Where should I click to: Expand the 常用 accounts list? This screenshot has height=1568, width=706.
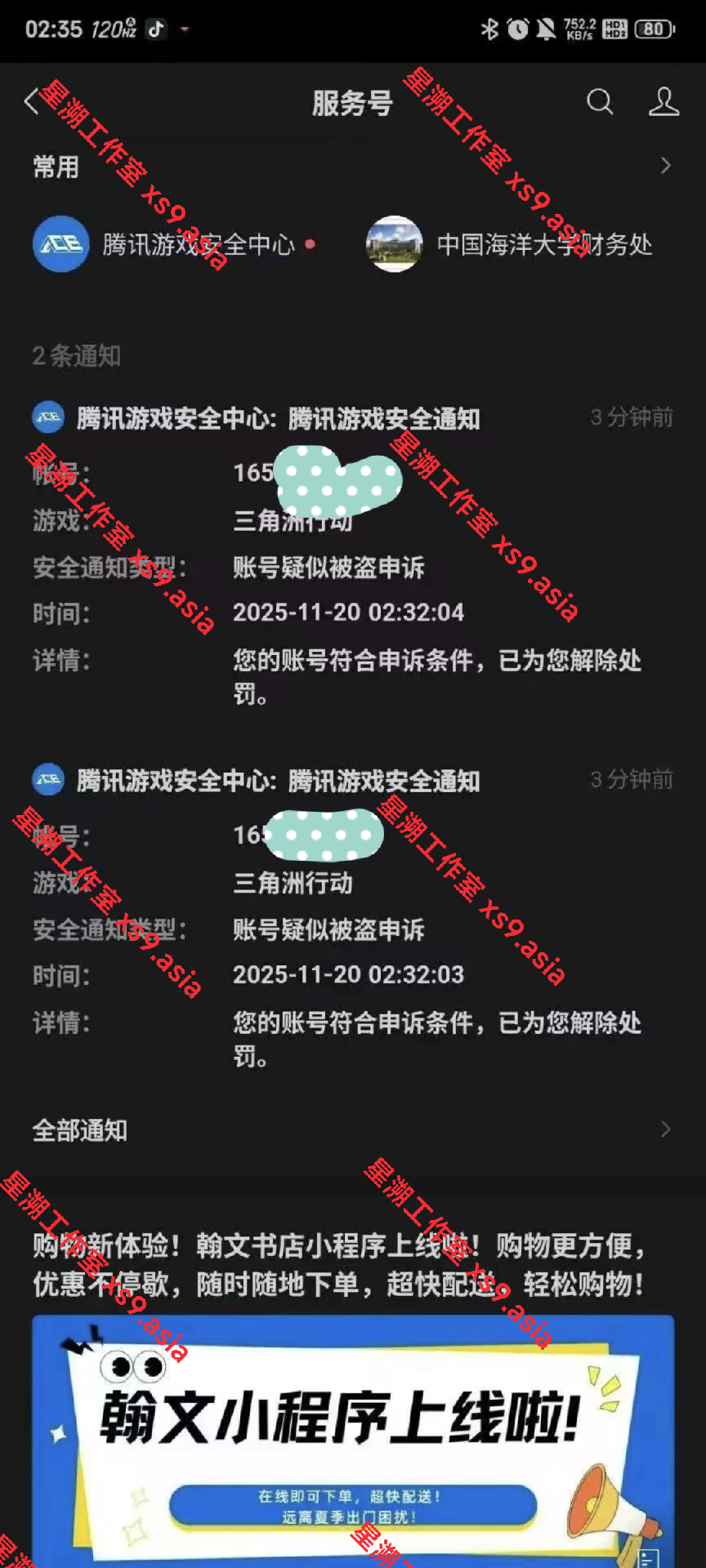pyautogui.click(x=665, y=166)
